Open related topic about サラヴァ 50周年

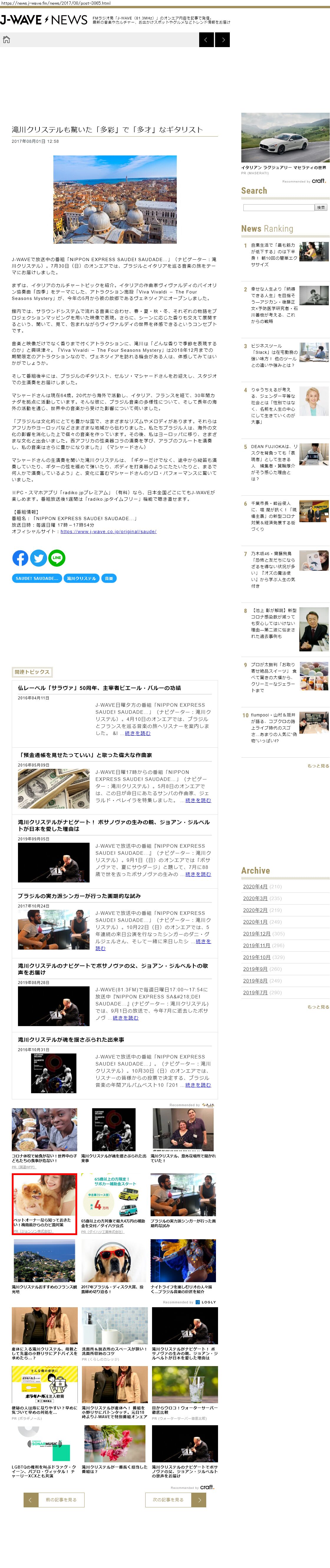(x=99, y=688)
